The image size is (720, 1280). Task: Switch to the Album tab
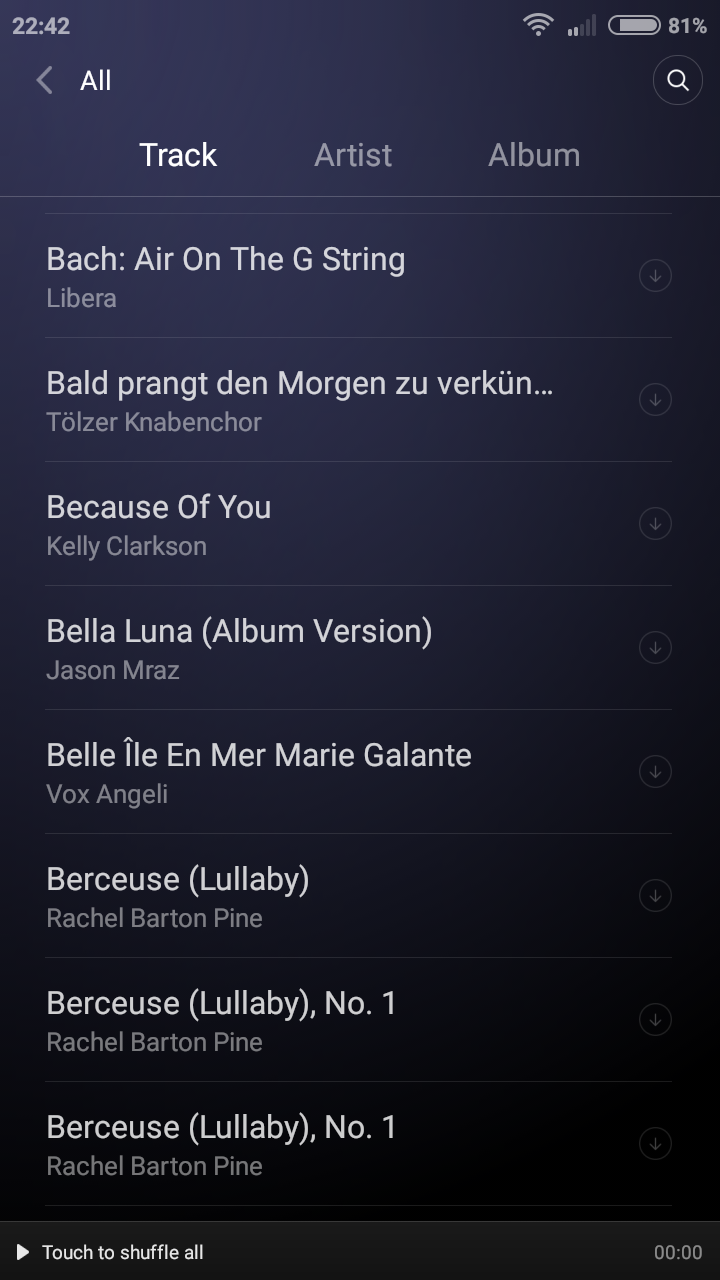coord(534,155)
